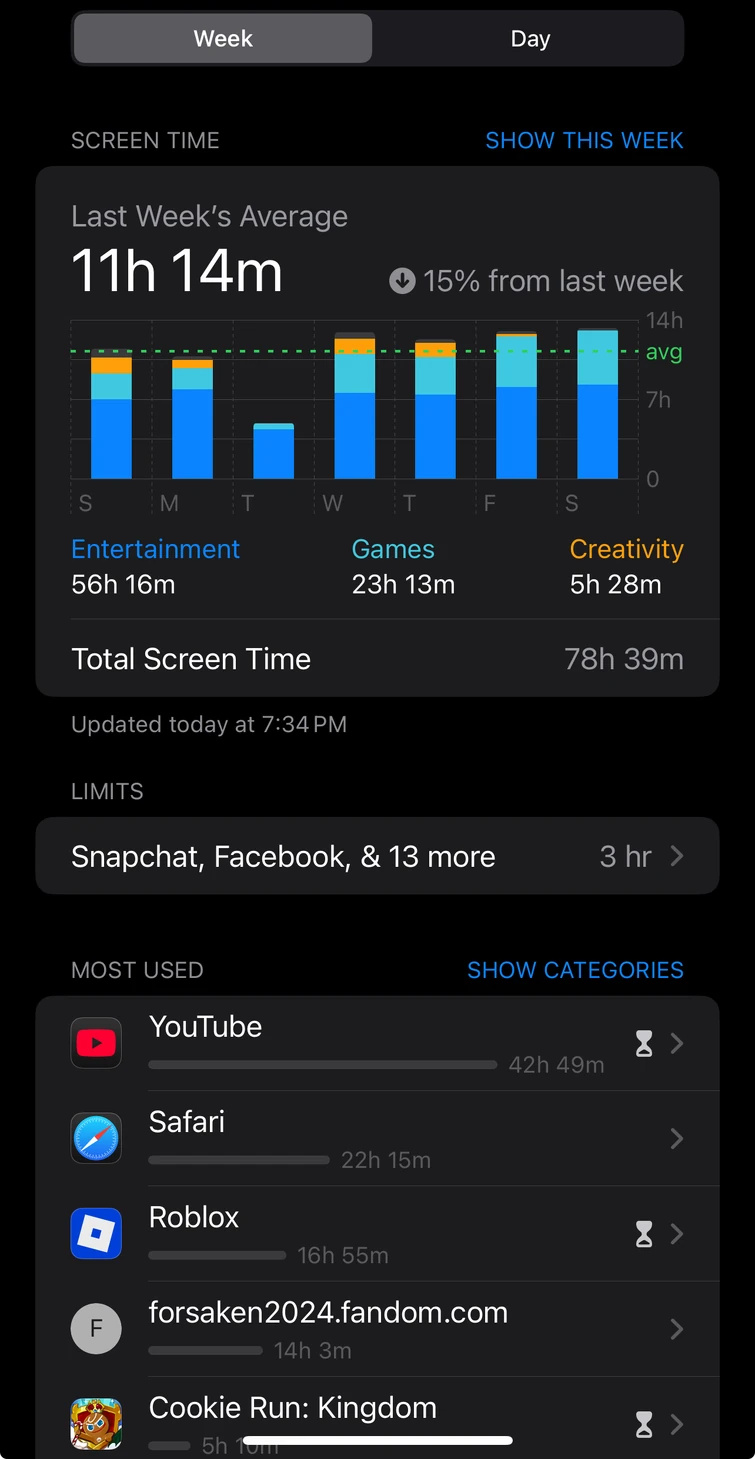Viewport: 755px width, 1459px height.
Task: View Safari screen time details
Action: coord(377,1138)
